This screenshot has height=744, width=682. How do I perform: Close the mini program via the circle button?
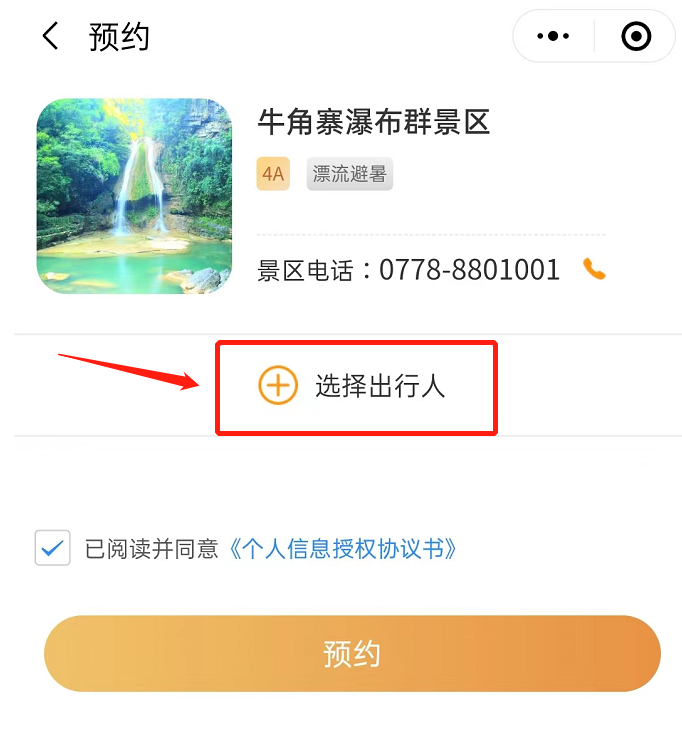tap(636, 37)
